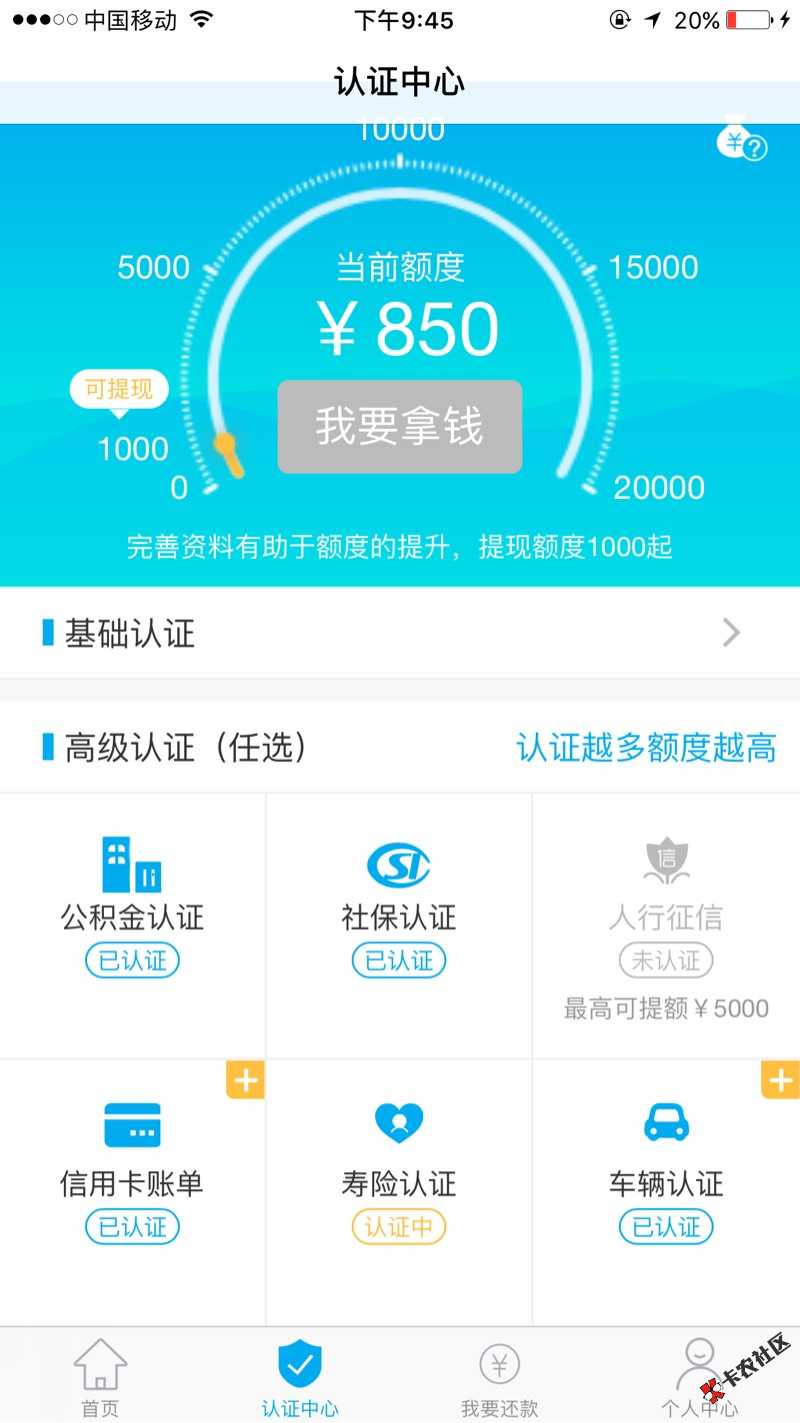This screenshot has height=1423, width=800.
Task: Go to the 我要还款 tab
Action: coord(500,1377)
